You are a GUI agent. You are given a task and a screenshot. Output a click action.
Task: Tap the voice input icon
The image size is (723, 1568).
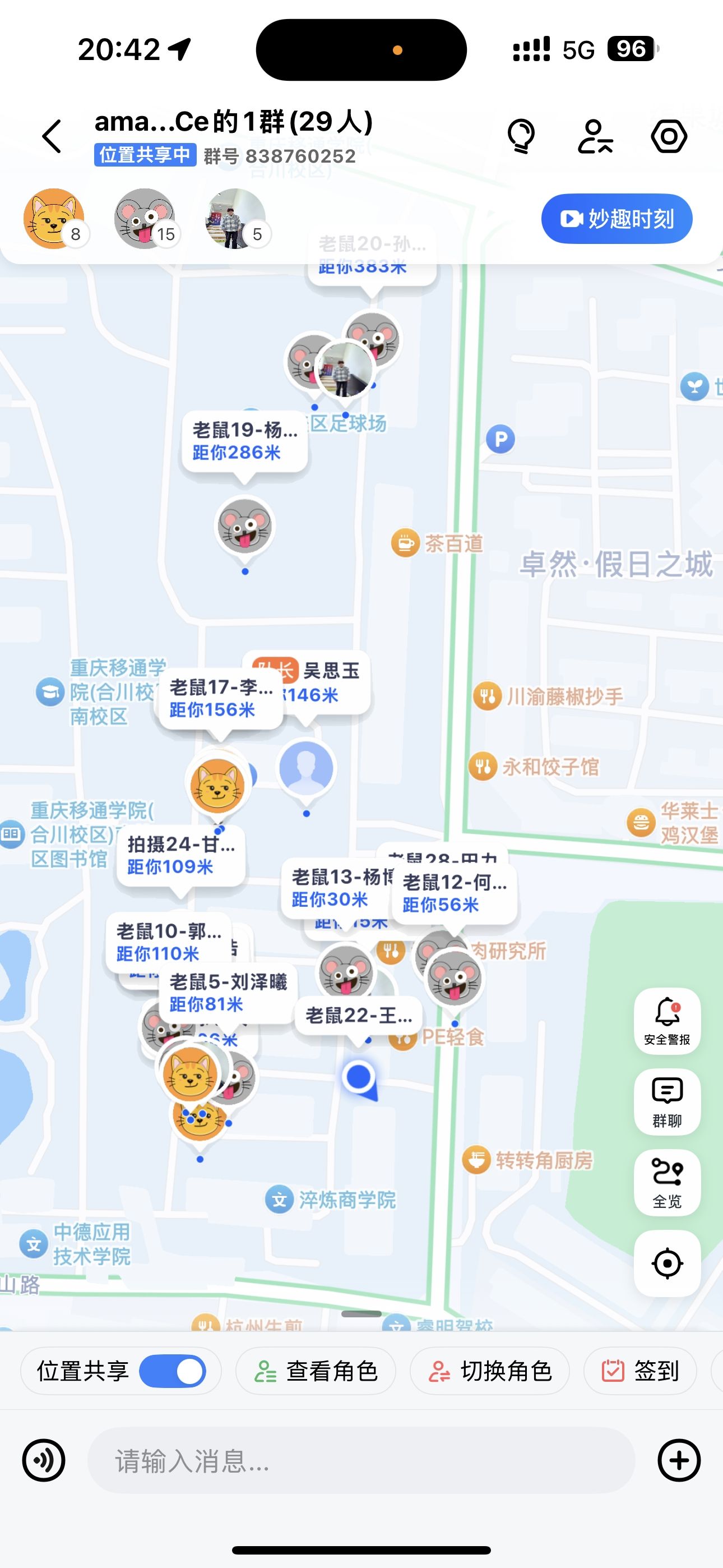(x=44, y=1460)
